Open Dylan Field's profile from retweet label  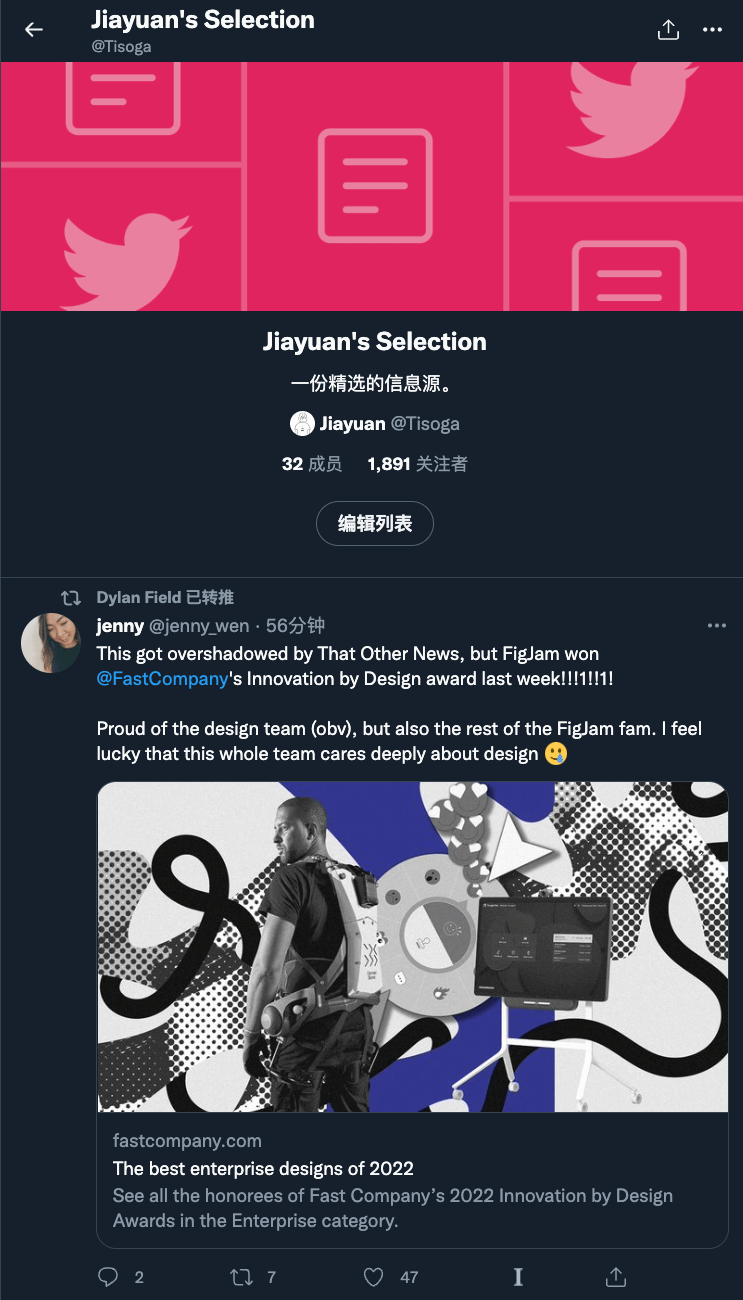(139, 597)
